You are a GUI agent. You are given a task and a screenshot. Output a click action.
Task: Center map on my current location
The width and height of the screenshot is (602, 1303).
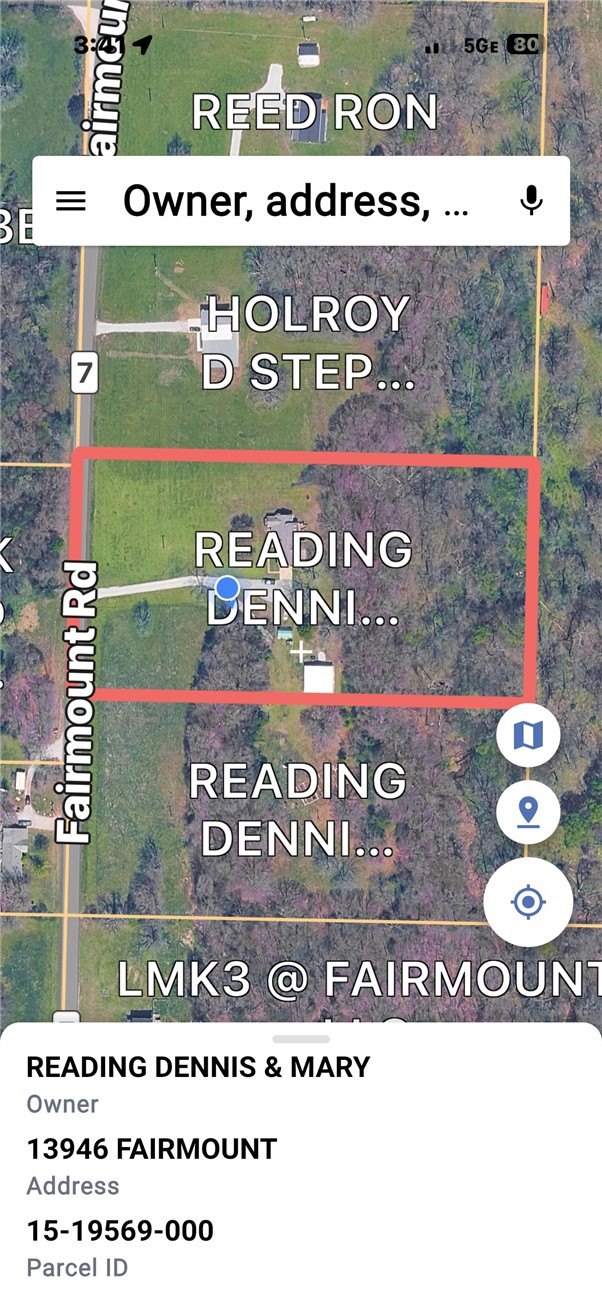(x=527, y=902)
